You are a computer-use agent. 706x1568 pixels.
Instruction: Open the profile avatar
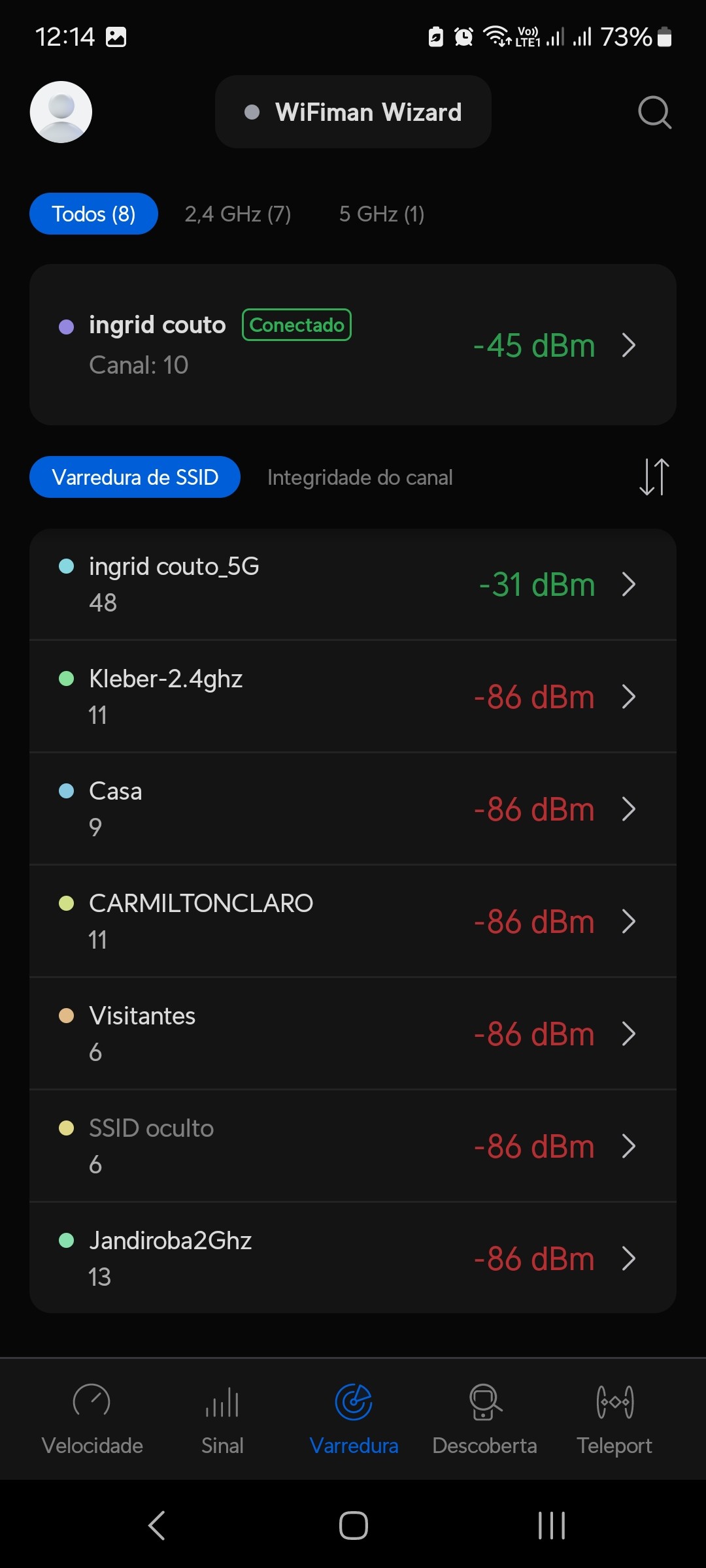coord(61,112)
